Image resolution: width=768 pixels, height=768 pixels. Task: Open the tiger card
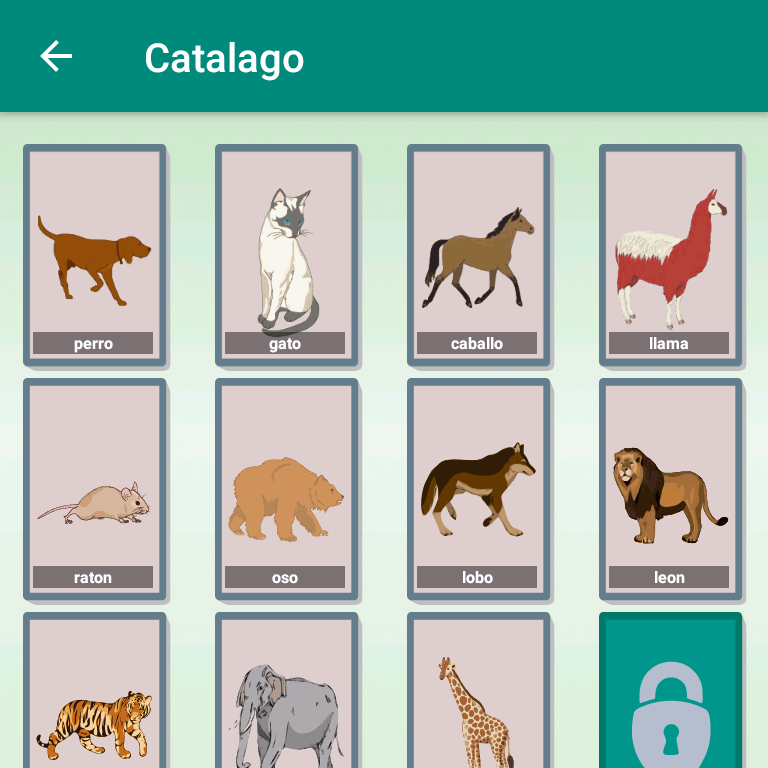(94, 700)
